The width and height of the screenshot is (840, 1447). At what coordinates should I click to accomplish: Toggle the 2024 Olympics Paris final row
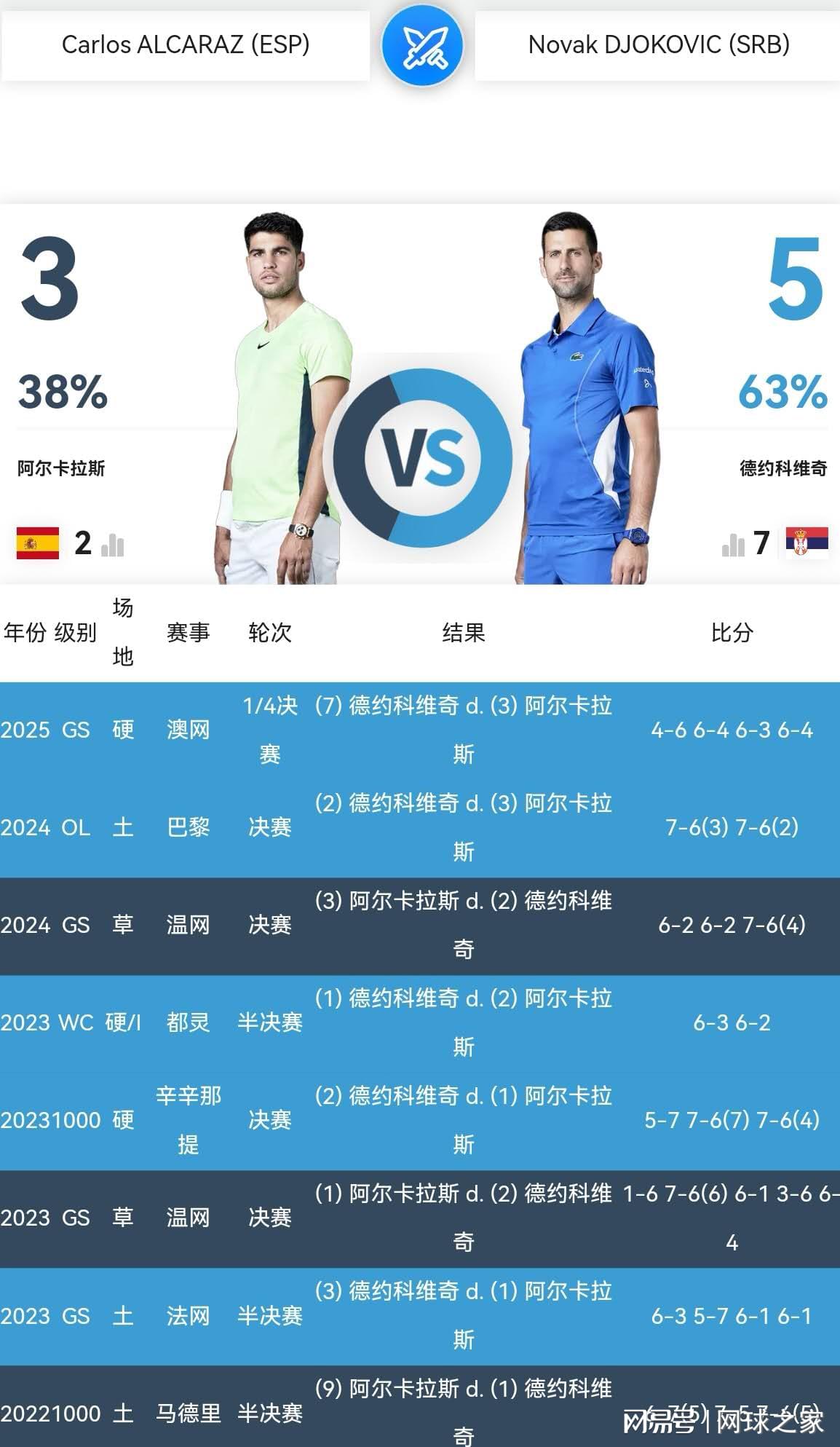[420, 828]
